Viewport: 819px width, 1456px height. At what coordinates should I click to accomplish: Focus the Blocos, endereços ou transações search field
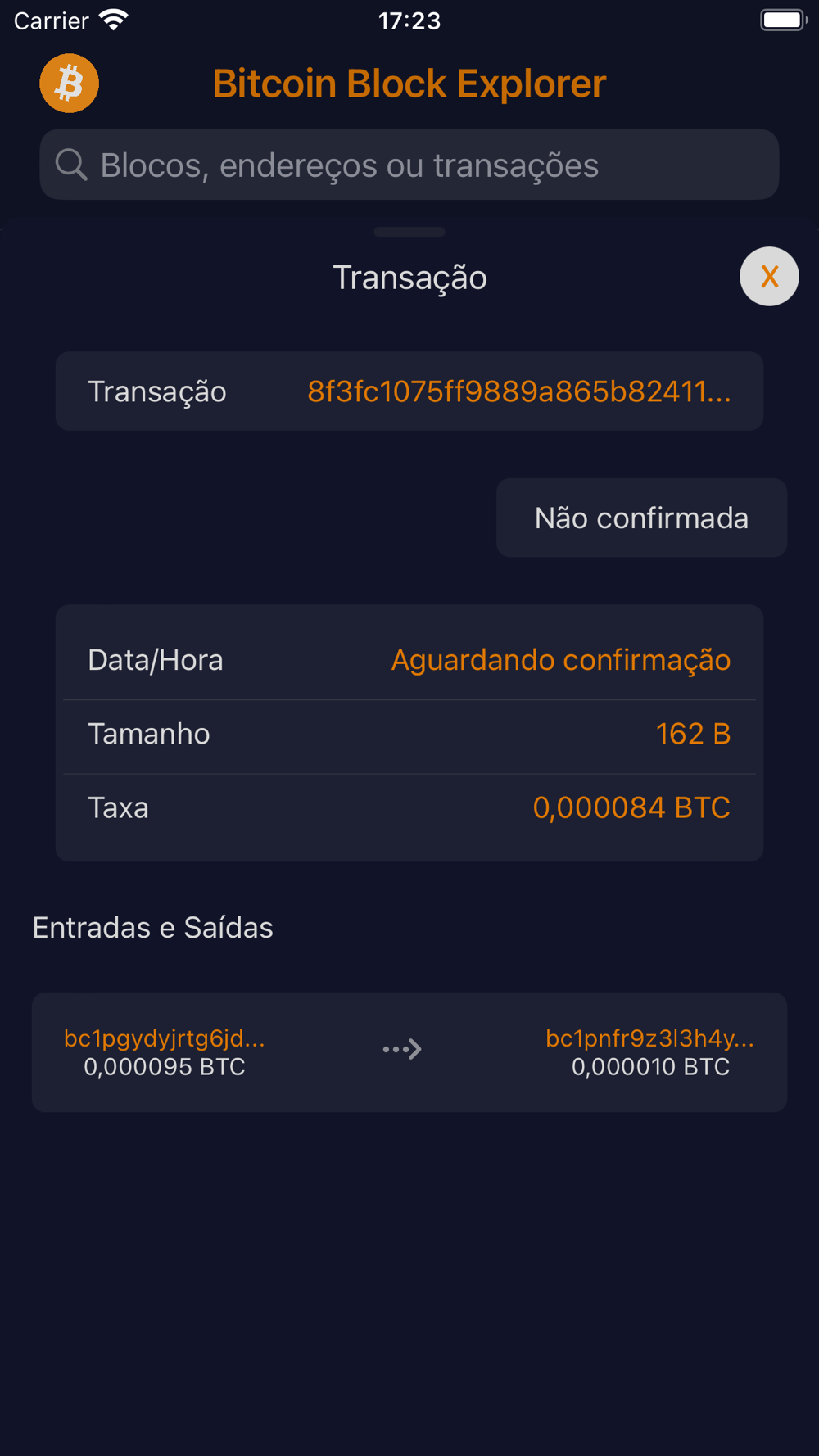409,165
